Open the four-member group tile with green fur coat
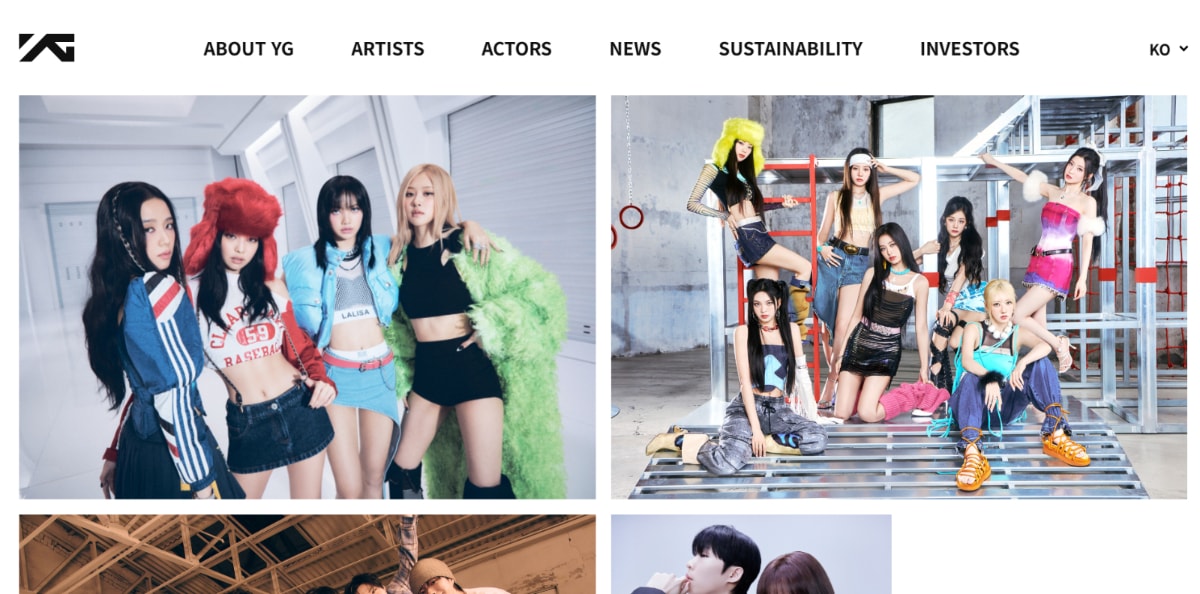1200x594 pixels. coord(307,297)
